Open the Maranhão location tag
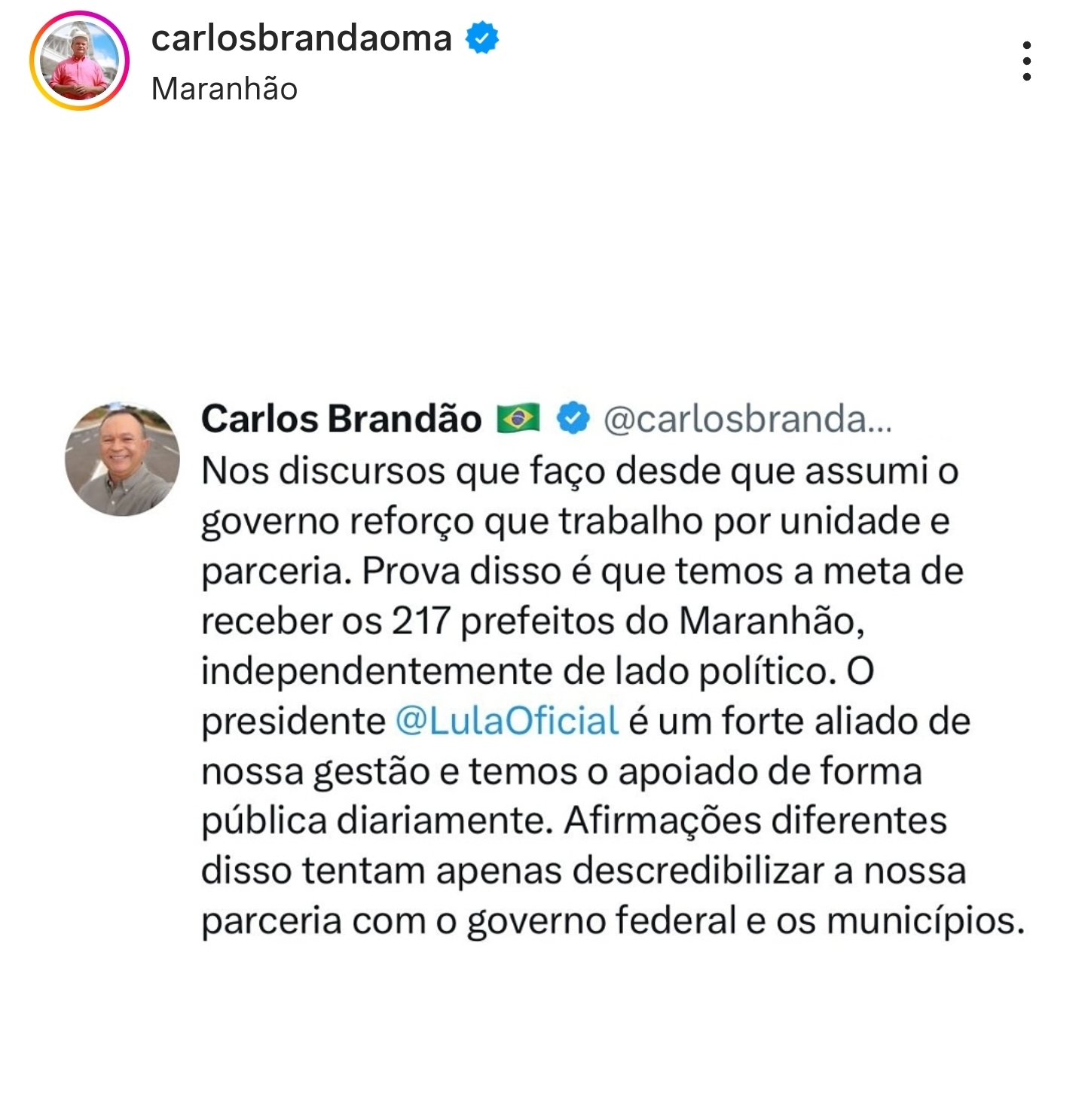This screenshot has height=1120, width=1085. click(x=224, y=89)
